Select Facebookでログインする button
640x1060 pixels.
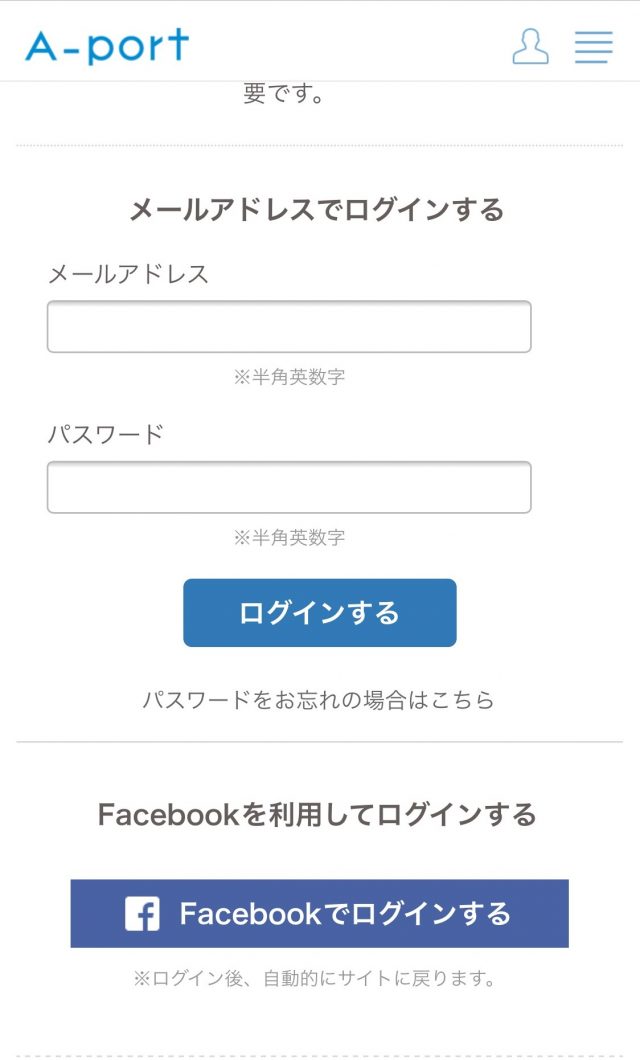(320, 913)
